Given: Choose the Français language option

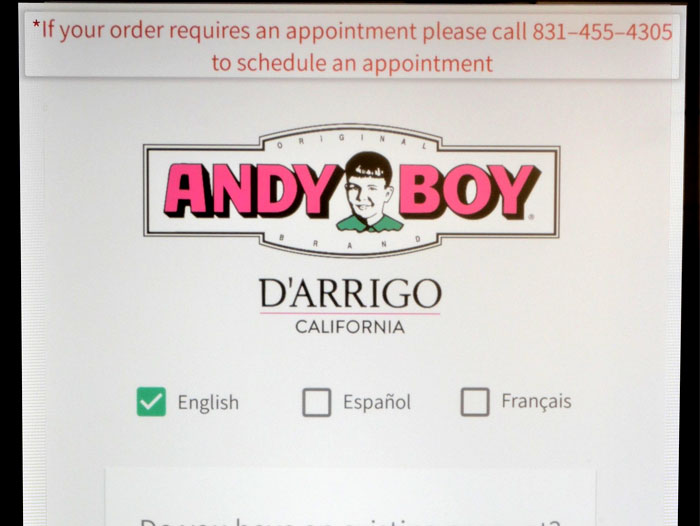Looking at the screenshot, I should pyautogui.click(x=475, y=402).
